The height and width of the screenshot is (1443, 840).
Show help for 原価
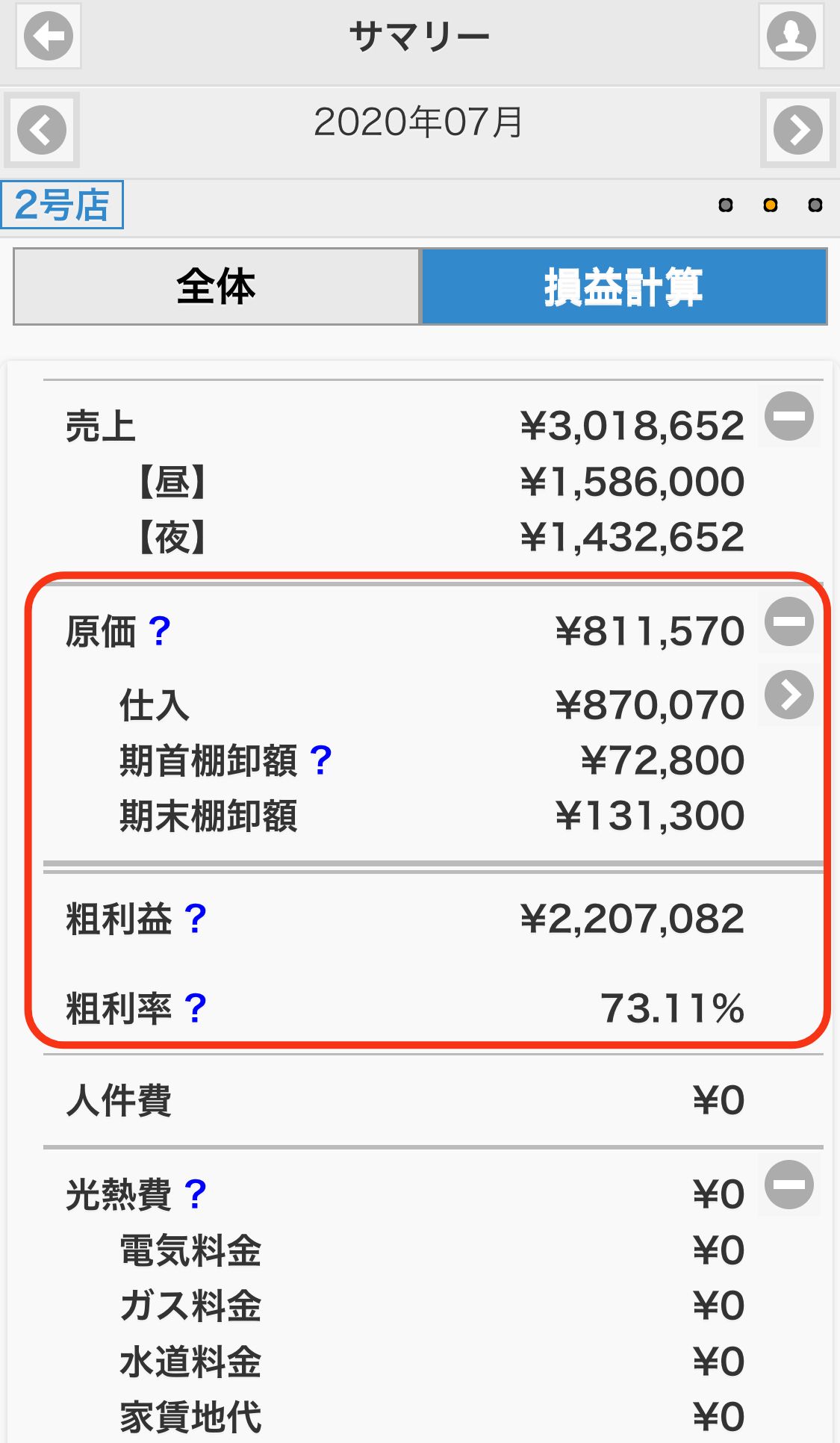click(x=160, y=632)
